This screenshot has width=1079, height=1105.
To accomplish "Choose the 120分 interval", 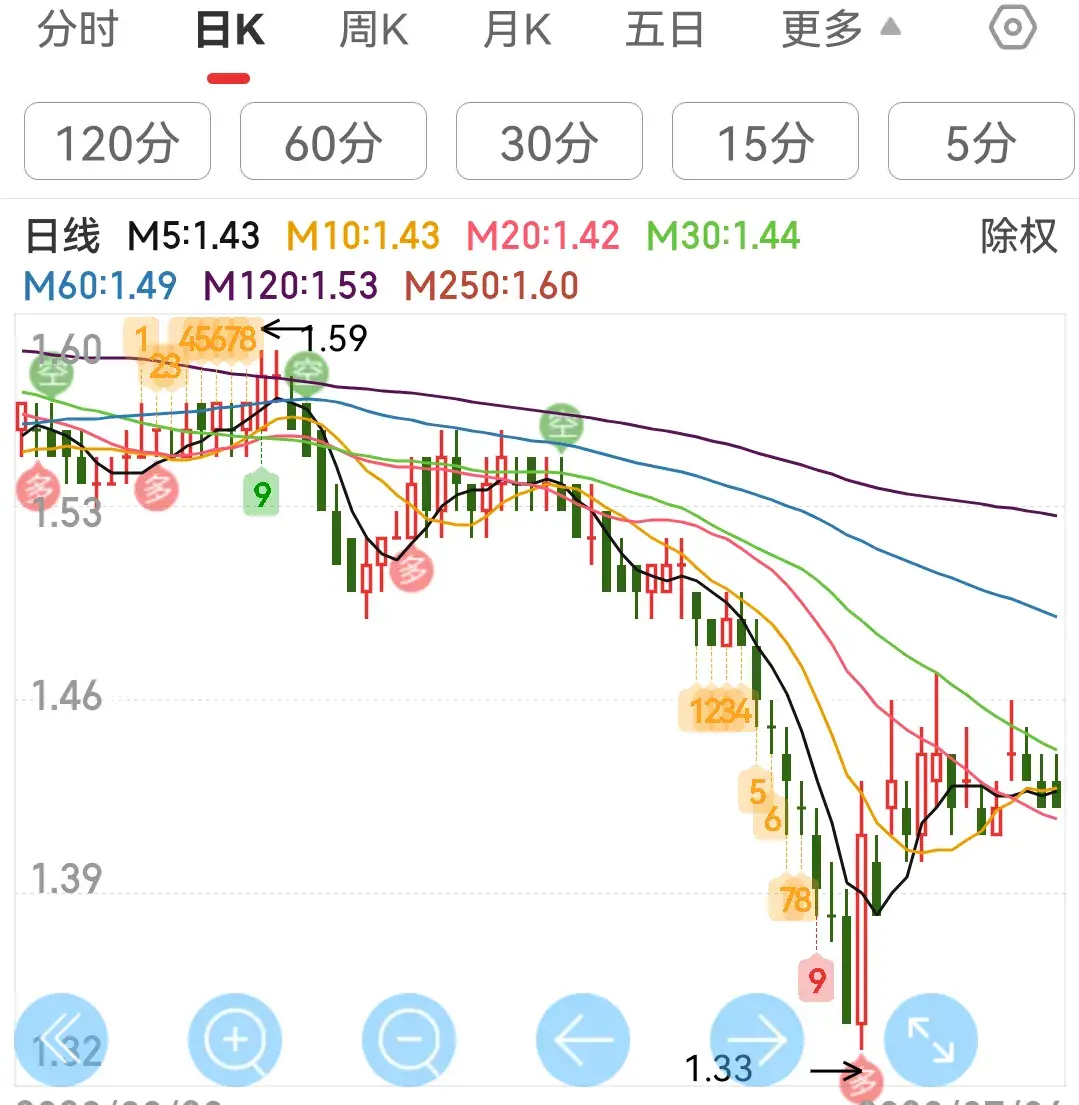I will (x=118, y=142).
